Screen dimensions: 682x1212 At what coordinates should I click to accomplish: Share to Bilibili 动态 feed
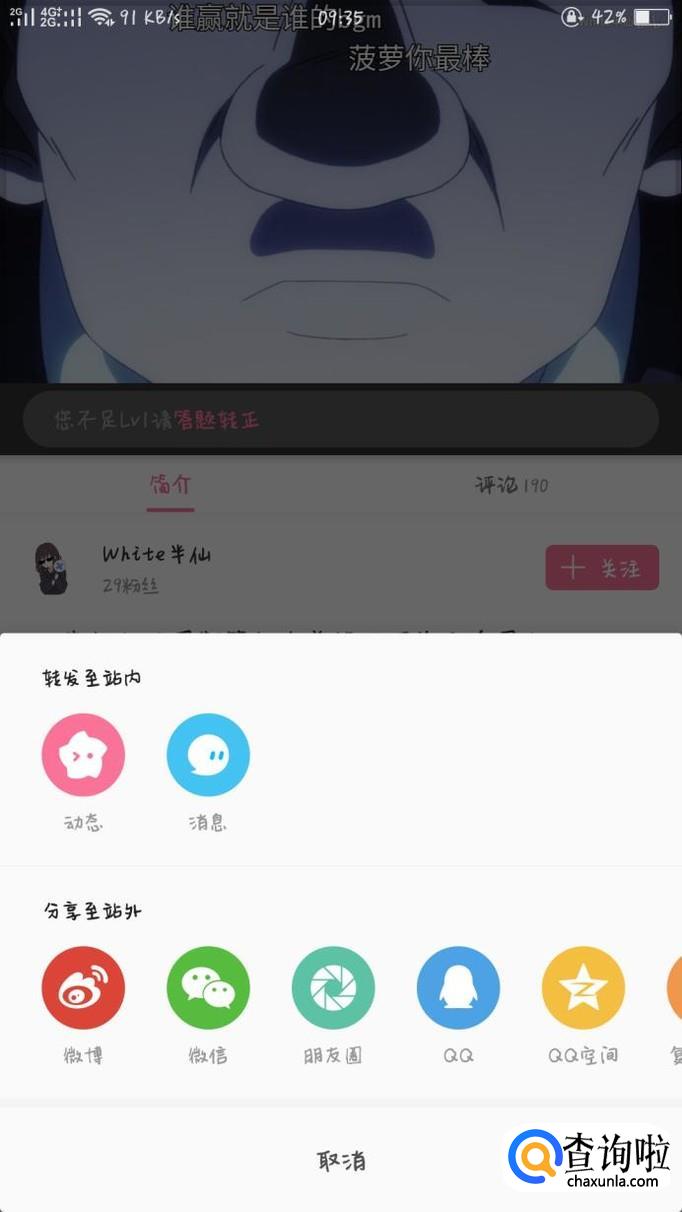tap(83, 755)
